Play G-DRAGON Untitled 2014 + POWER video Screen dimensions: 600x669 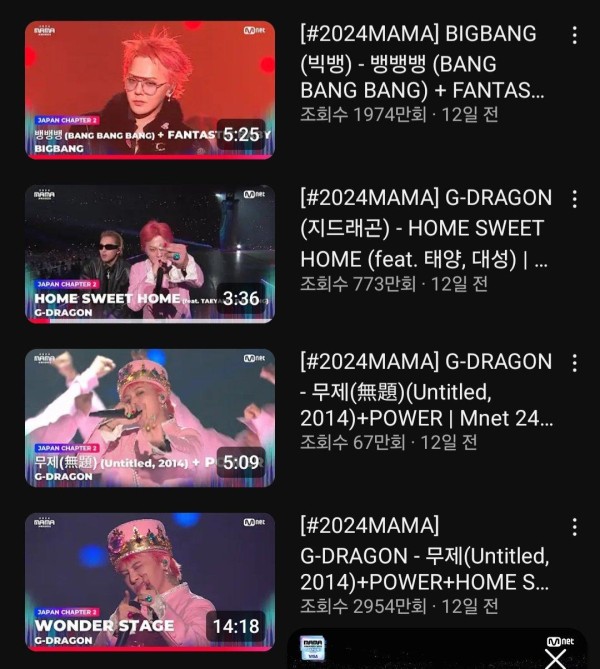pos(150,417)
